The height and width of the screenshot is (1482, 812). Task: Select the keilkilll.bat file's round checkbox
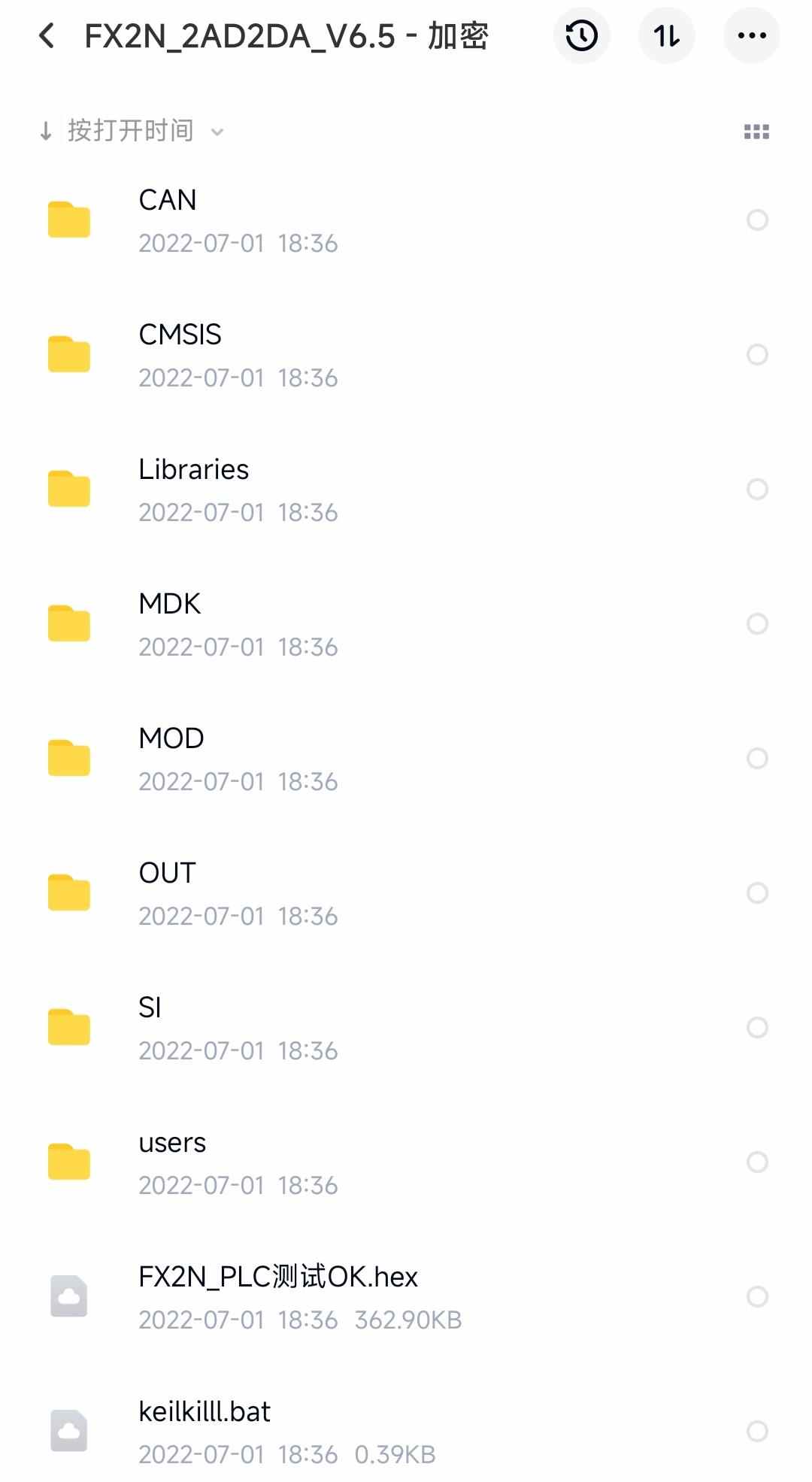click(757, 1432)
